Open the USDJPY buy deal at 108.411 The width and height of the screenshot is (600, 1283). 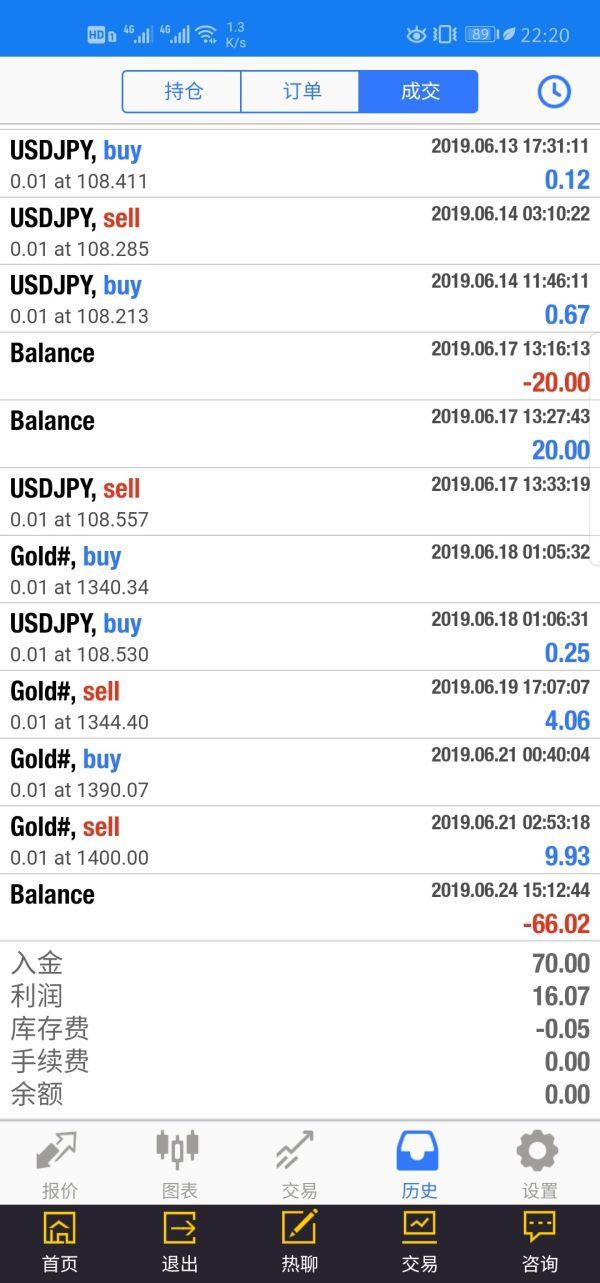click(300, 164)
